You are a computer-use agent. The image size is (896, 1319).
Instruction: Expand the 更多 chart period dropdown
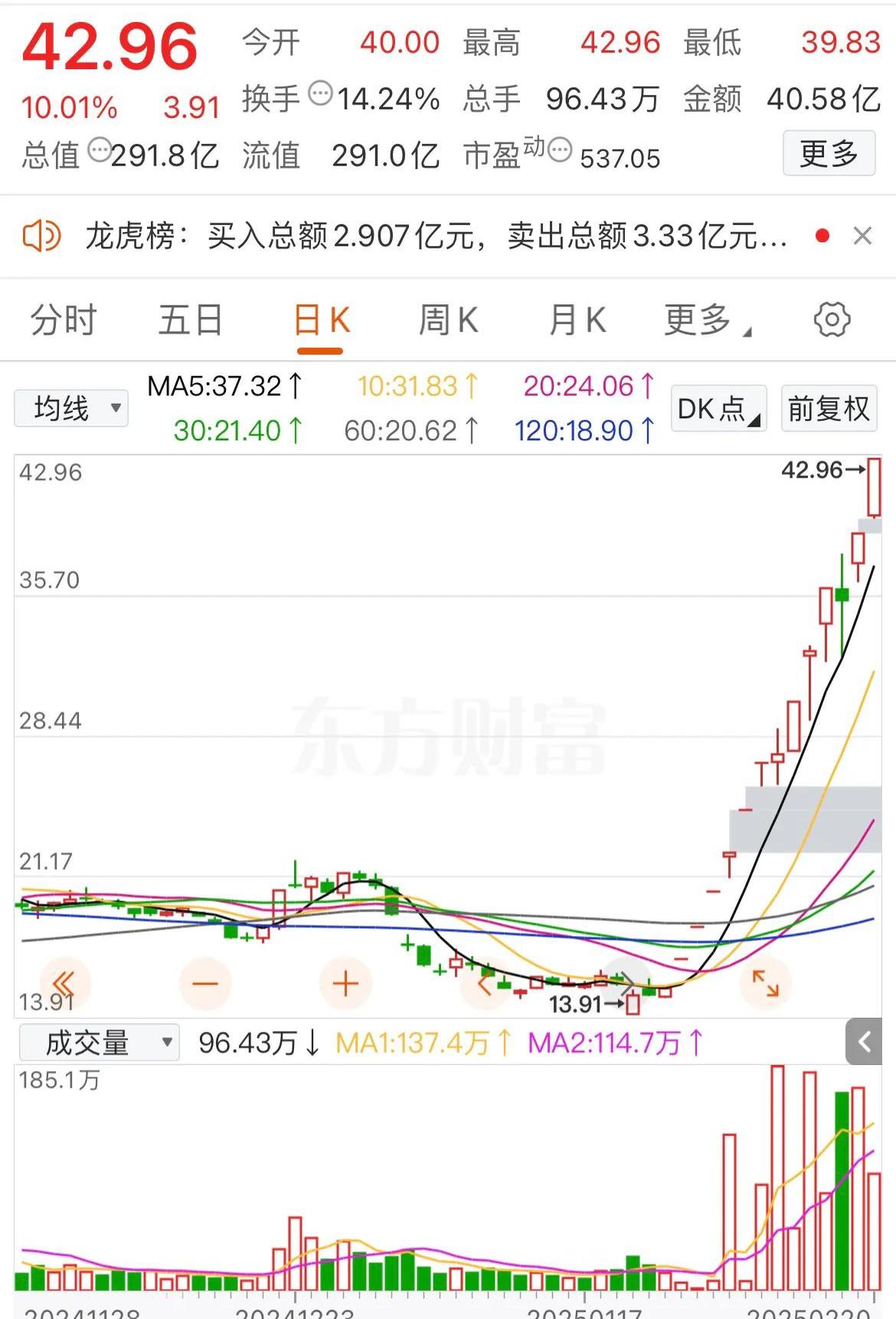point(703,319)
